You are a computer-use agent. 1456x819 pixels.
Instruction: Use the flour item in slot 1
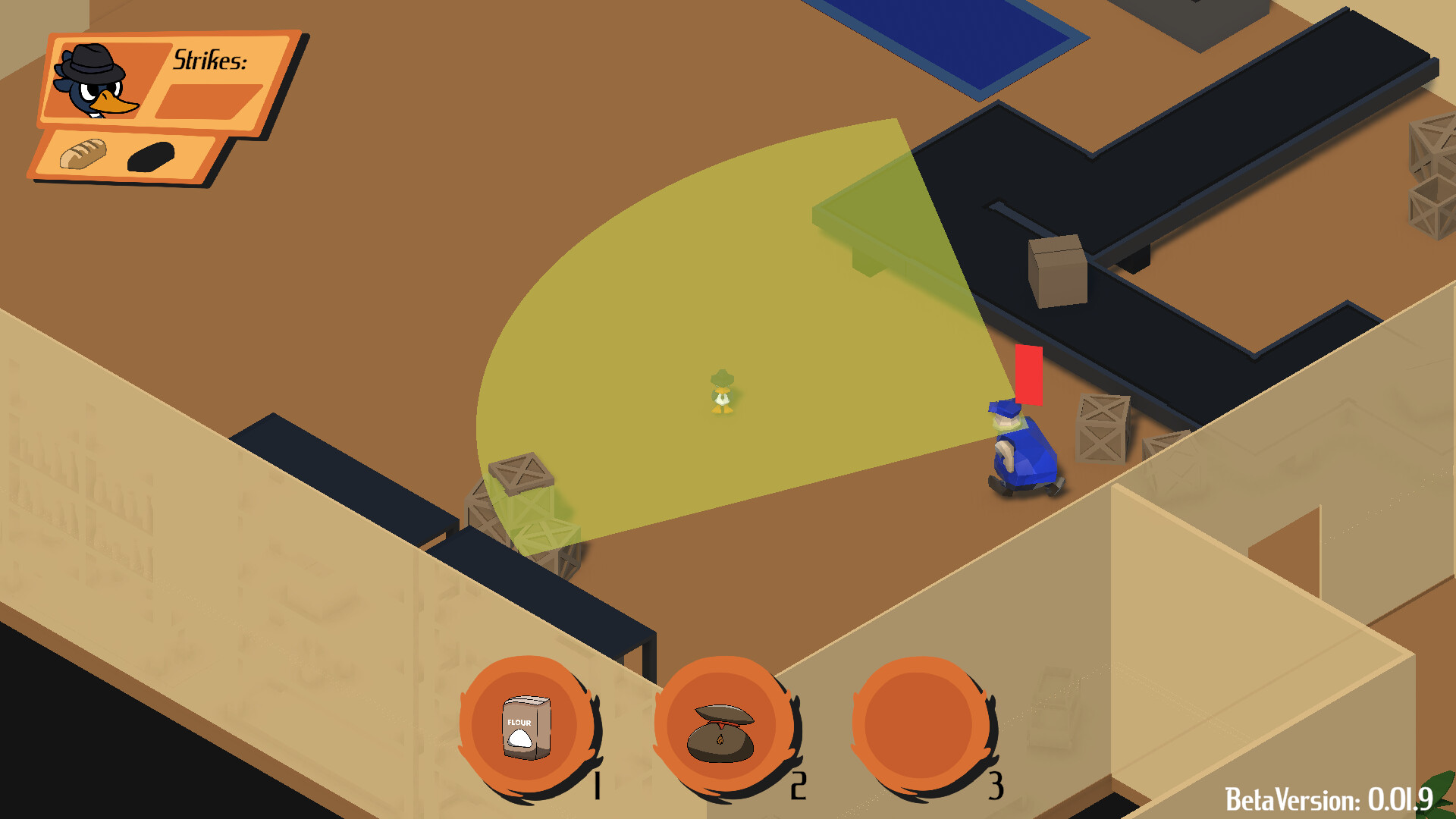[x=526, y=726]
